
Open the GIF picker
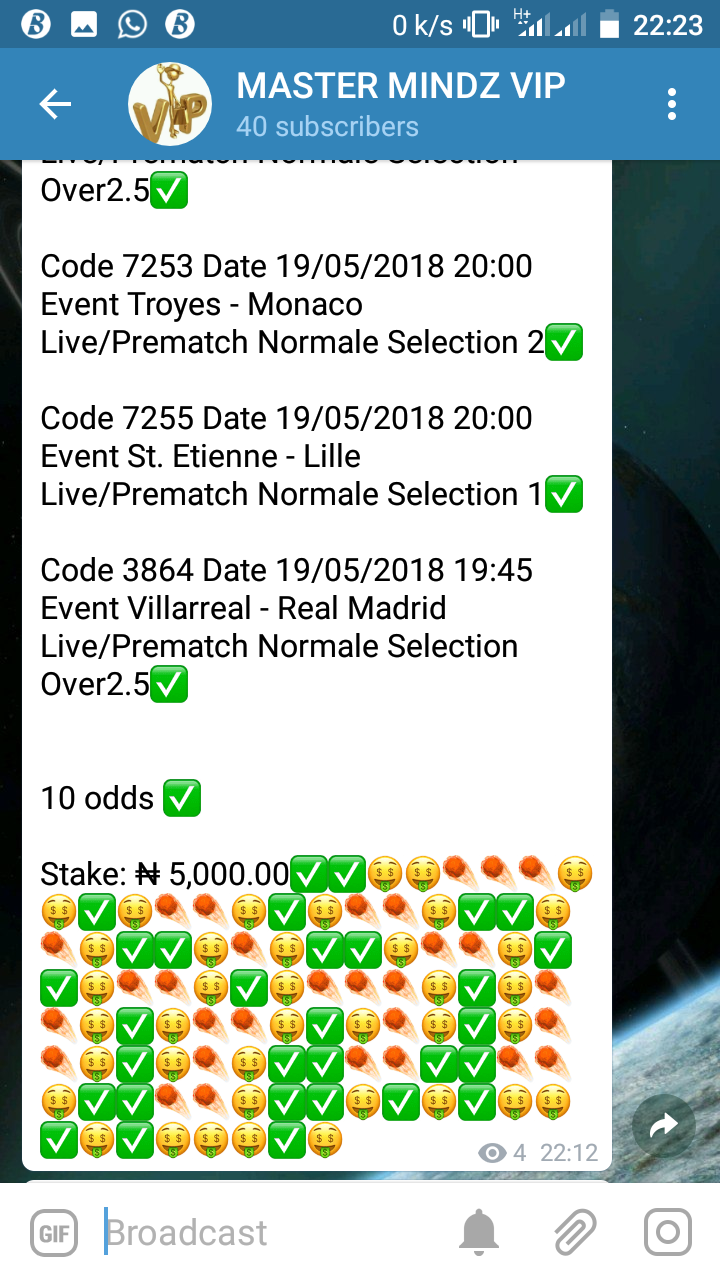pos(54,1232)
